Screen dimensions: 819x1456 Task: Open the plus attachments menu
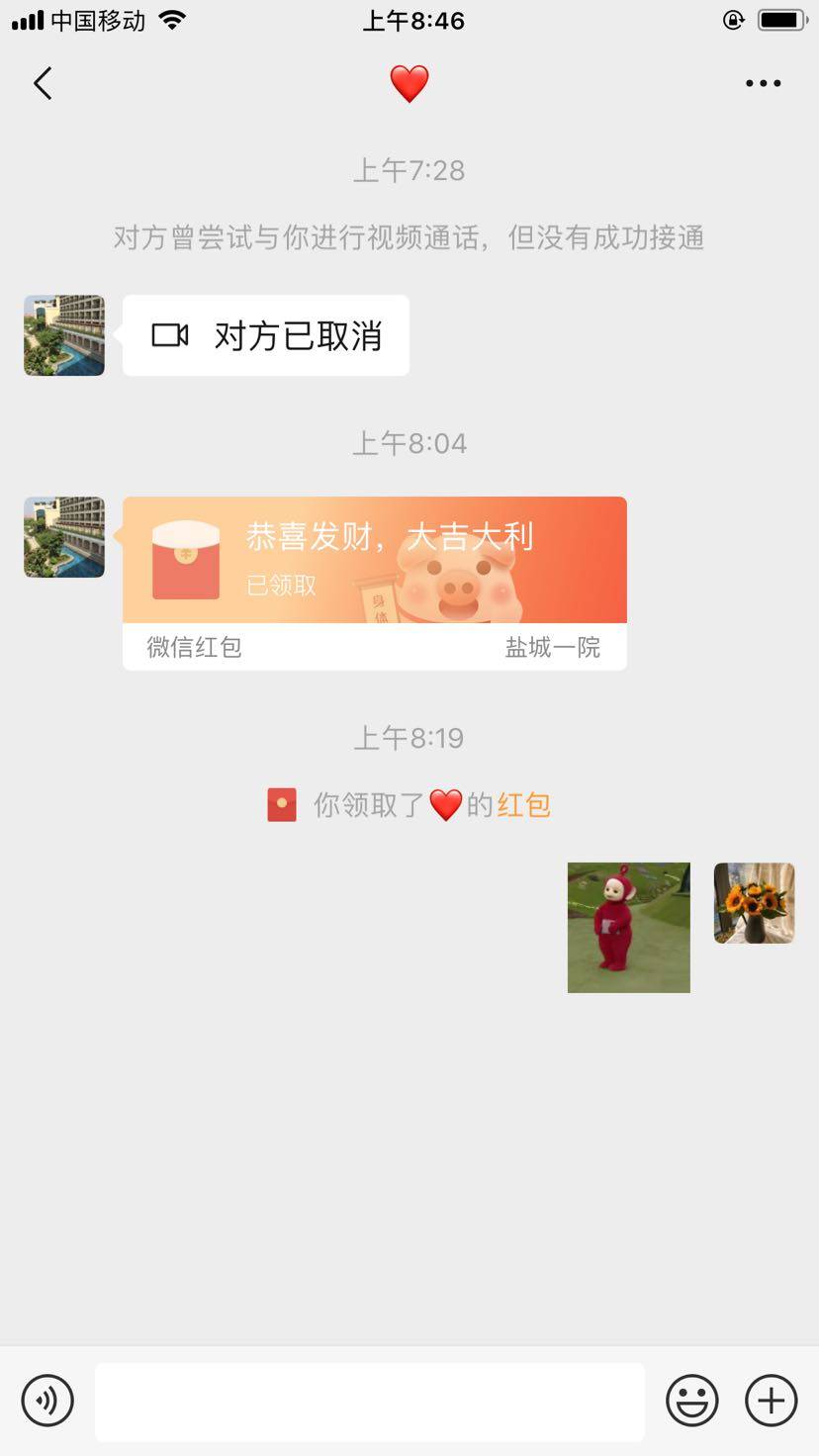pos(771,1401)
